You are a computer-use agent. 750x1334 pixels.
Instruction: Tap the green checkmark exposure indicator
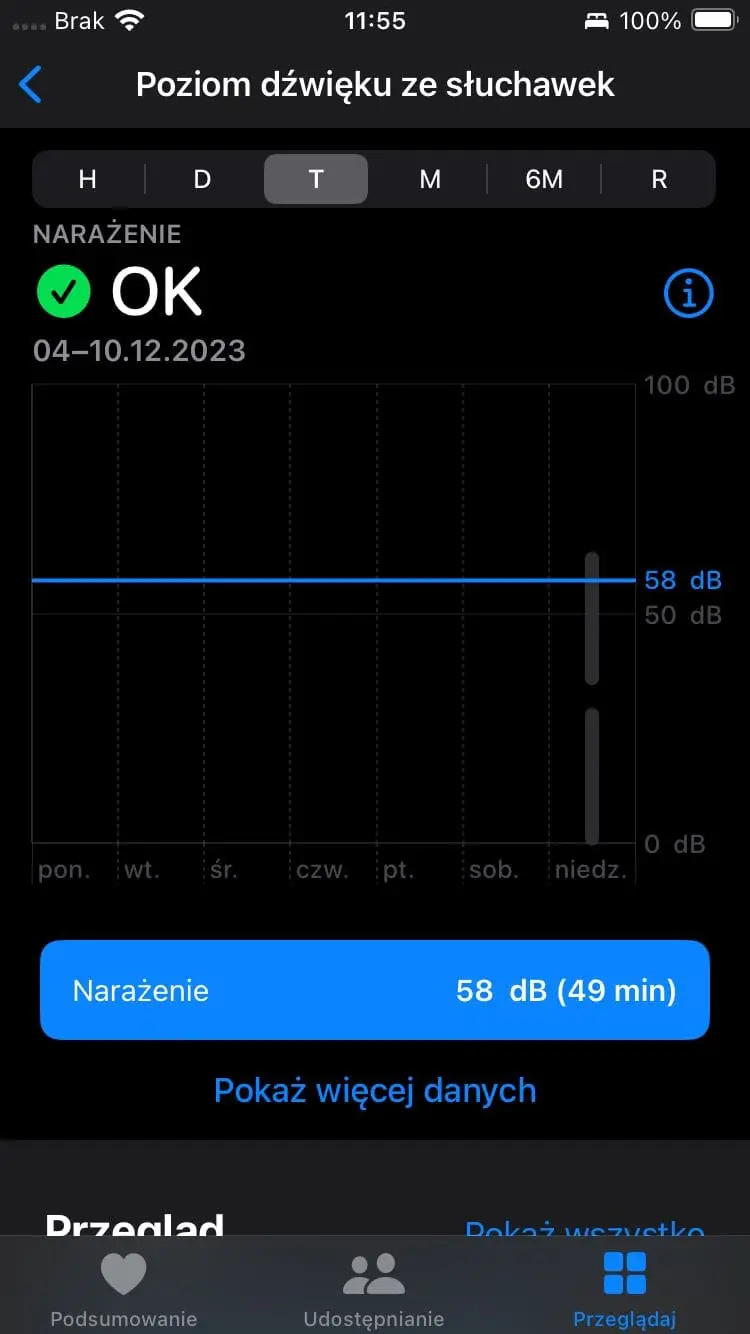[x=64, y=291]
